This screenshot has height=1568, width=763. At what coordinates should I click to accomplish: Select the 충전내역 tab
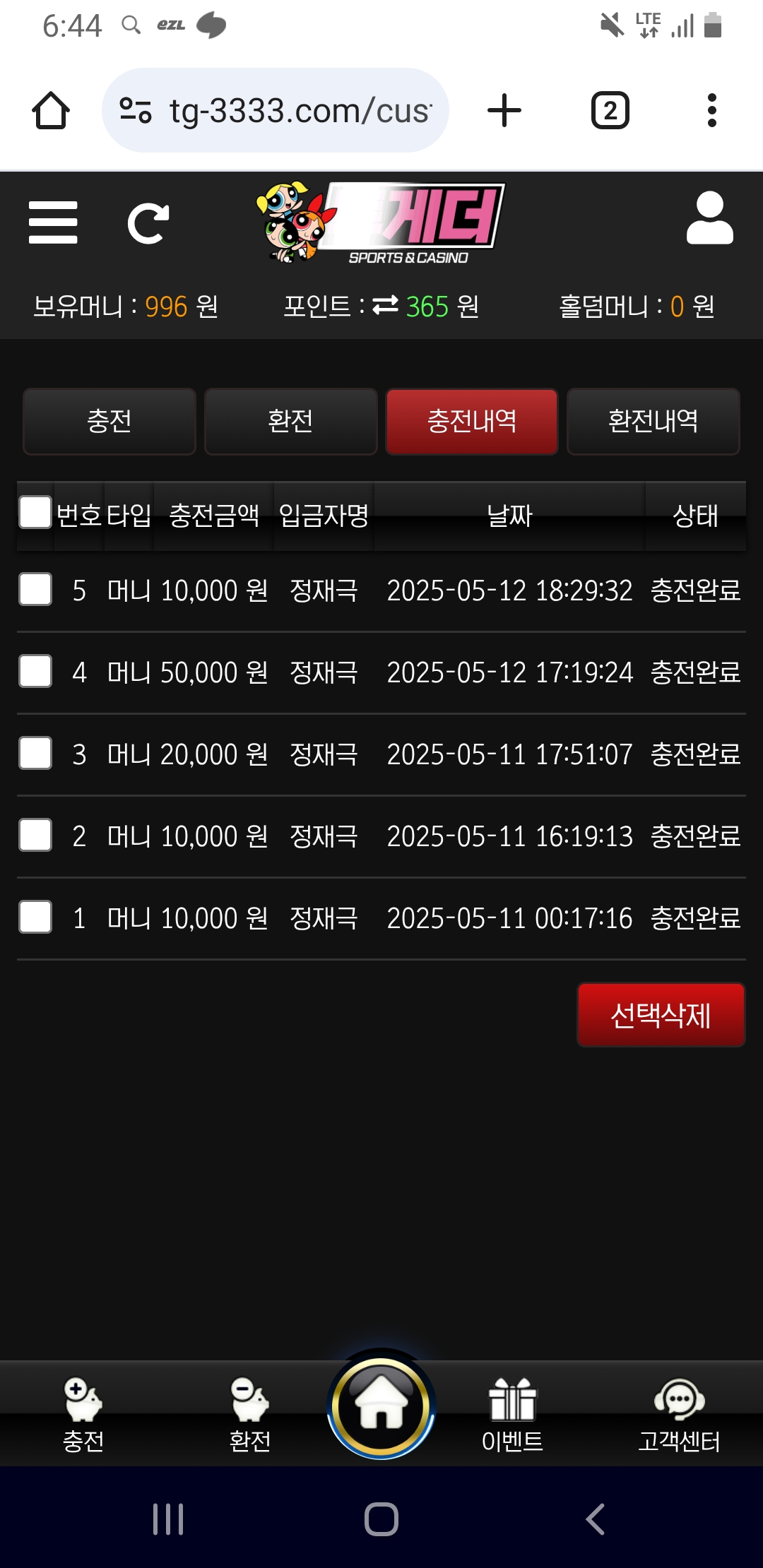click(x=472, y=421)
